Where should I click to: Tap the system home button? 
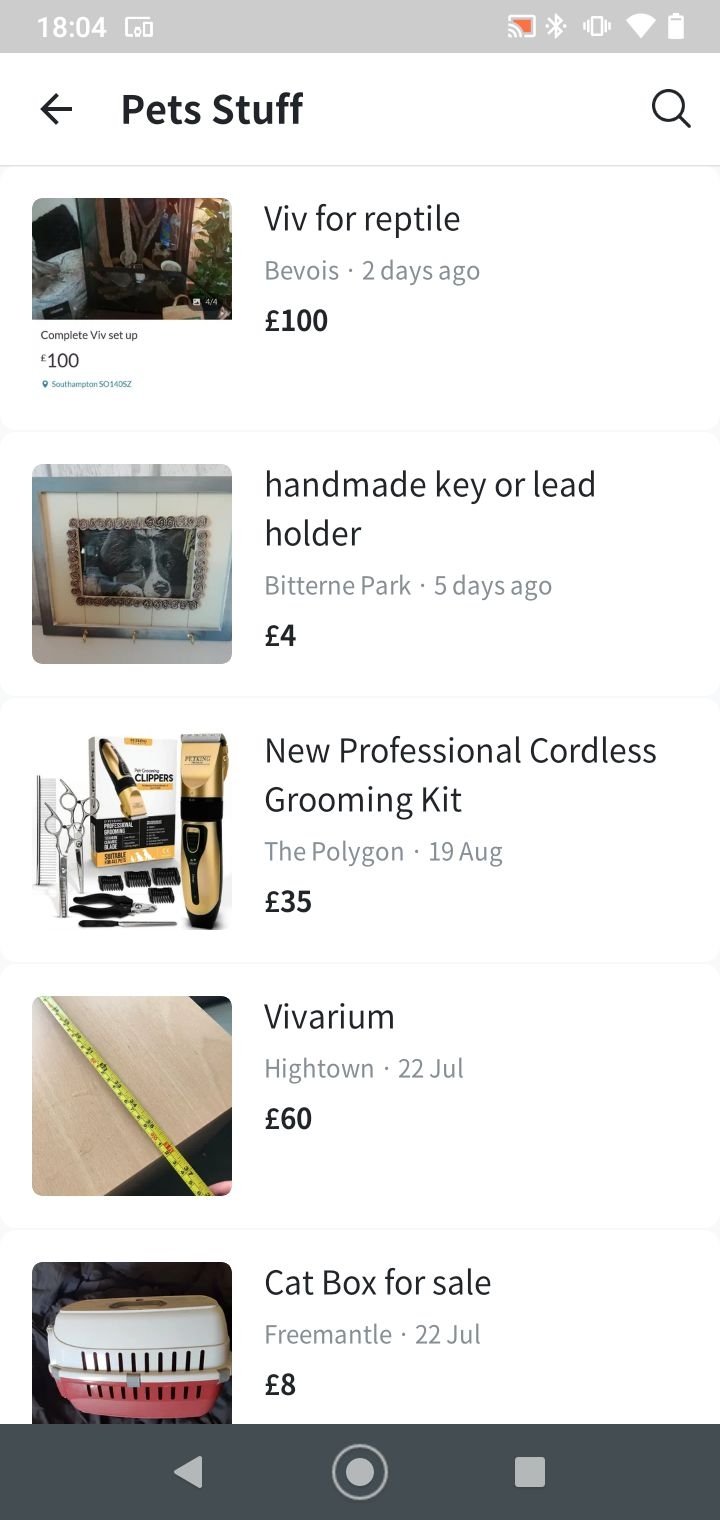tap(360, 1472)
